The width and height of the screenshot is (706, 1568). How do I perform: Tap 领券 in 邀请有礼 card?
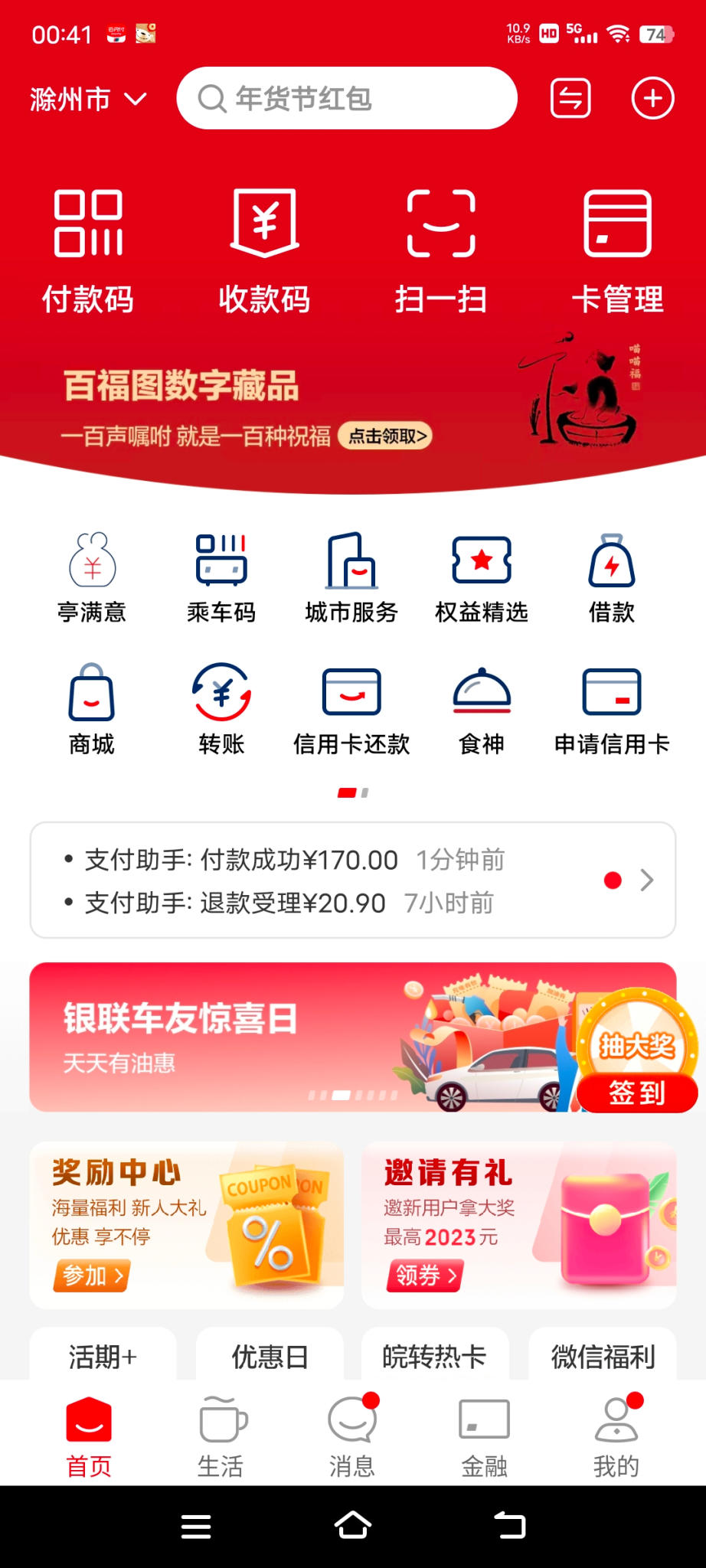tap(425, 1276)
